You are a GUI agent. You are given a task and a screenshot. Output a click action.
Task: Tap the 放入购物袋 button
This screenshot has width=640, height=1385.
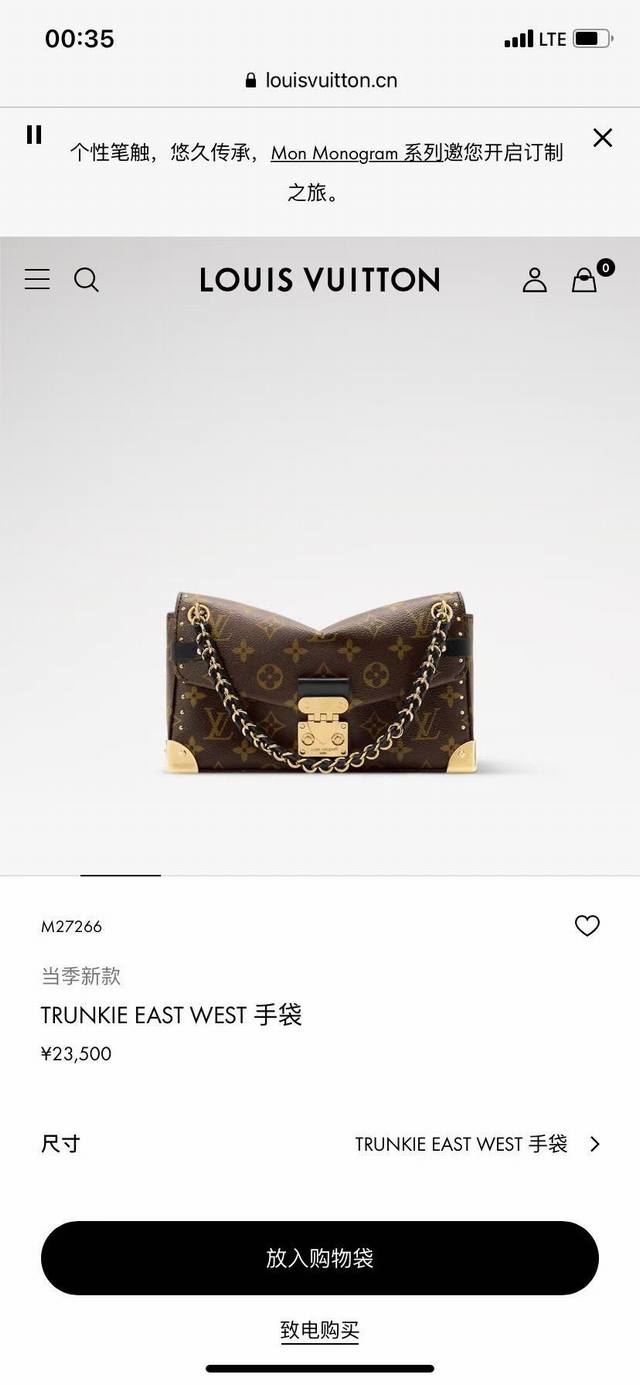coord(320,1258)
